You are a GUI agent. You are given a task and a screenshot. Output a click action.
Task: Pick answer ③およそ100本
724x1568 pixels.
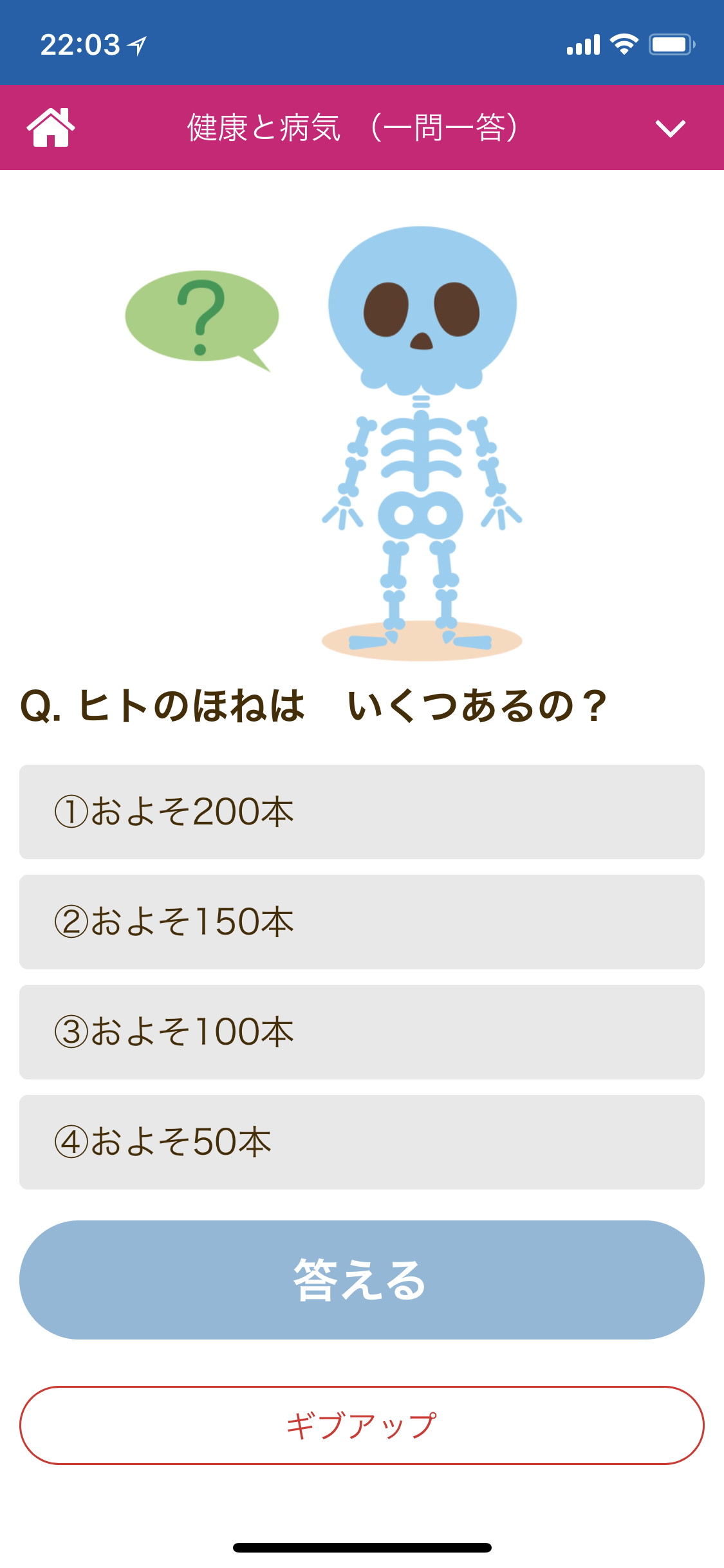tap(362, 1032)
